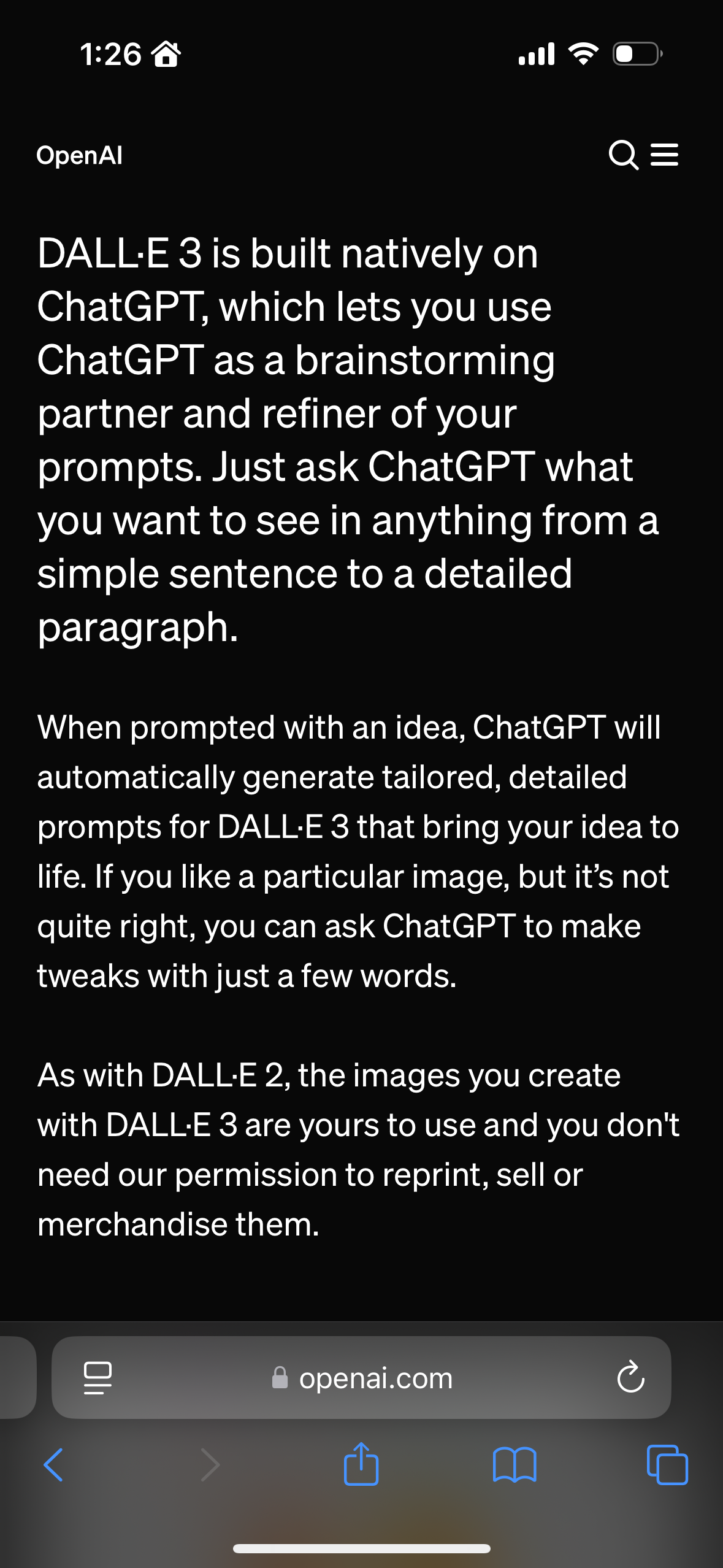
Task: Go to the OpenAI home logo
Action: click(x=80, y=155)
